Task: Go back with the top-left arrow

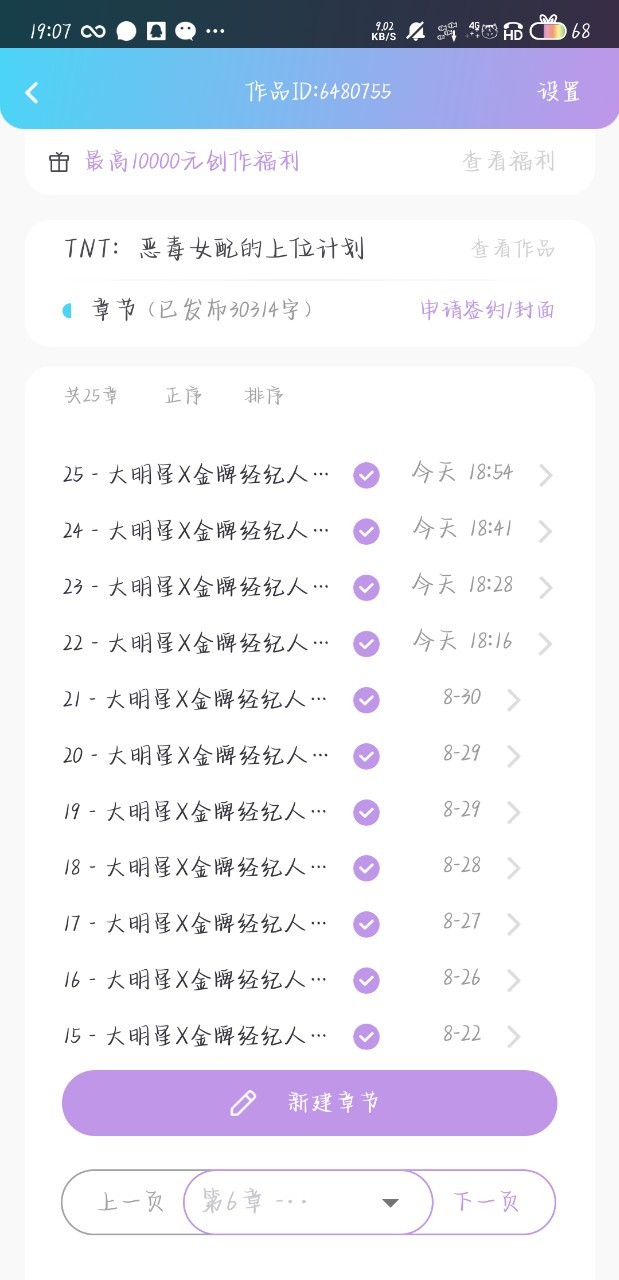Action: pyautogui.click(x=32, y=92)
